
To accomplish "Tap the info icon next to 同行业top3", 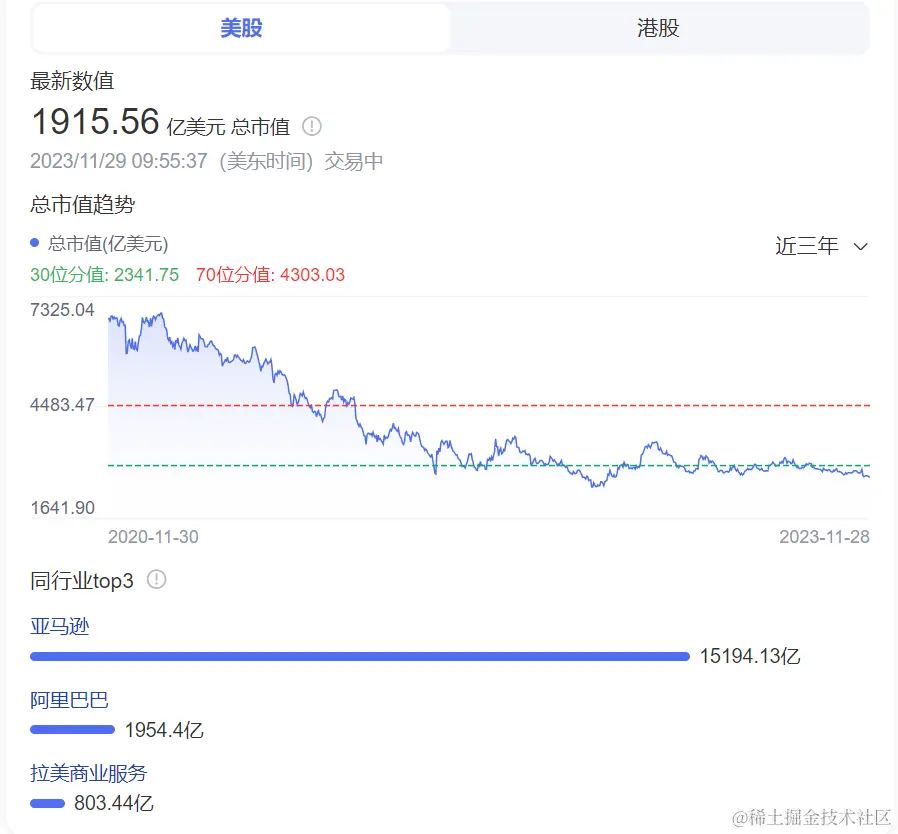I will [x=156, y=580].
